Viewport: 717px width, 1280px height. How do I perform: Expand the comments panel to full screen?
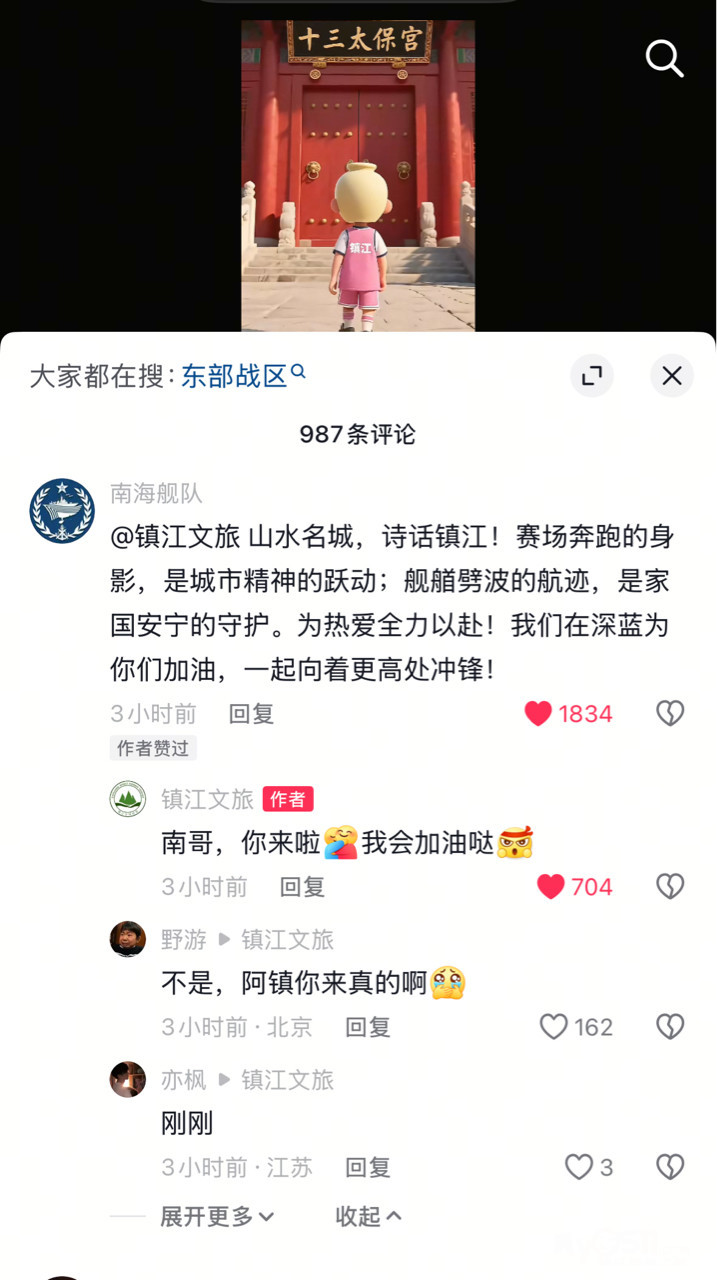pos(592,376)
